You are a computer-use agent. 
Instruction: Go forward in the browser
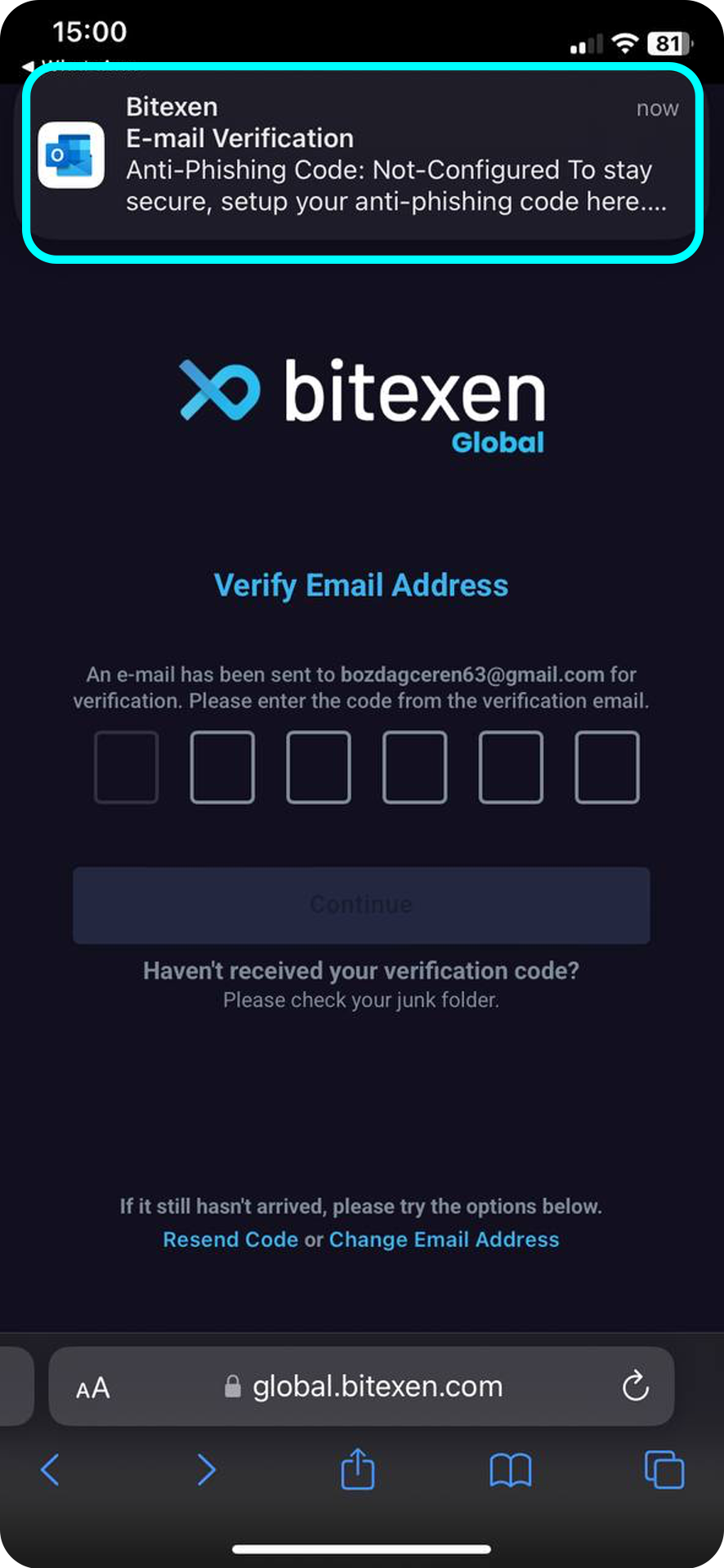pyautogui.click(x=206, y=1470)
